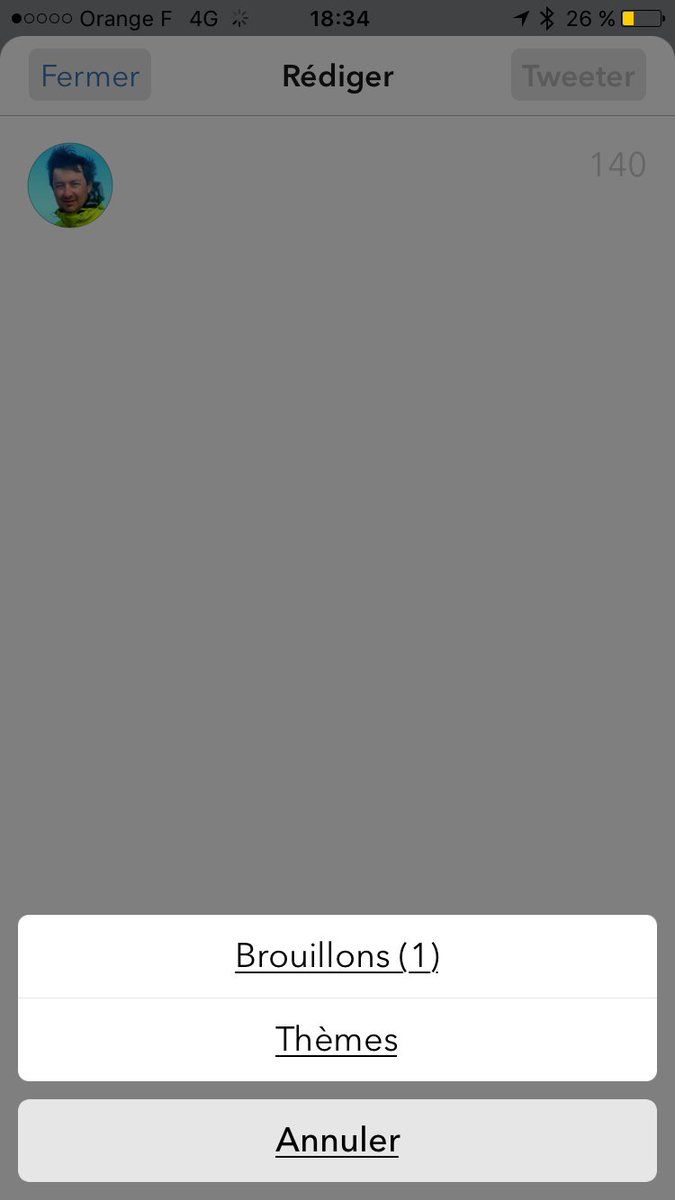Open Brouillons (1) drafts

click(x=337, y=957)
